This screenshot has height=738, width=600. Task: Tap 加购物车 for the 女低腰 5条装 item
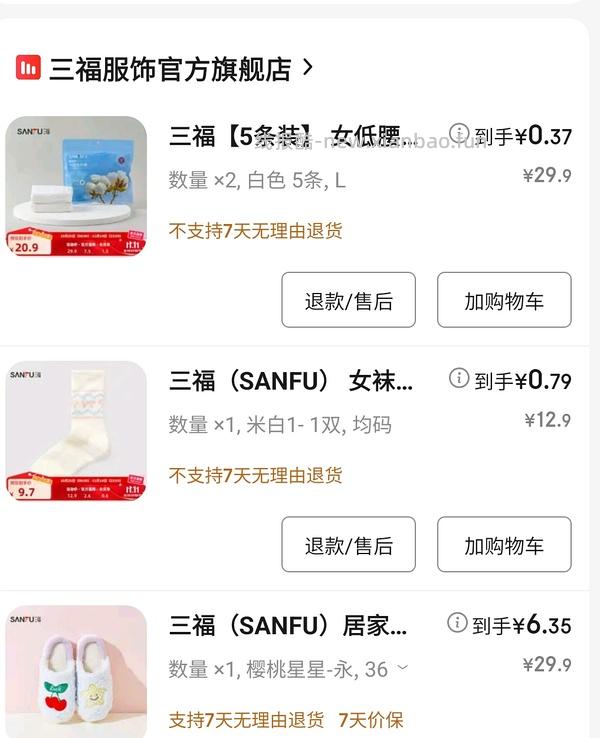[504, 300]
